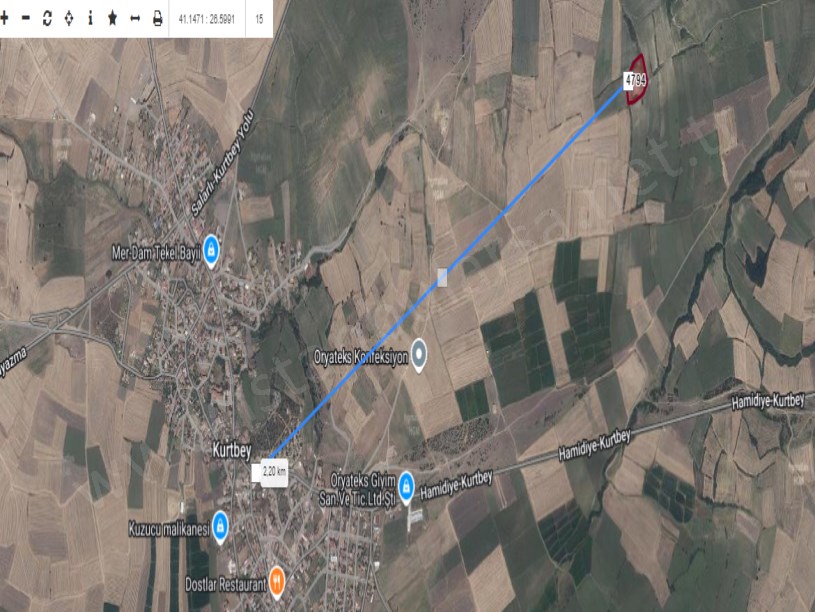Open the info tool
The width and height of the screenshot is (815, 612).
[90, 19]
